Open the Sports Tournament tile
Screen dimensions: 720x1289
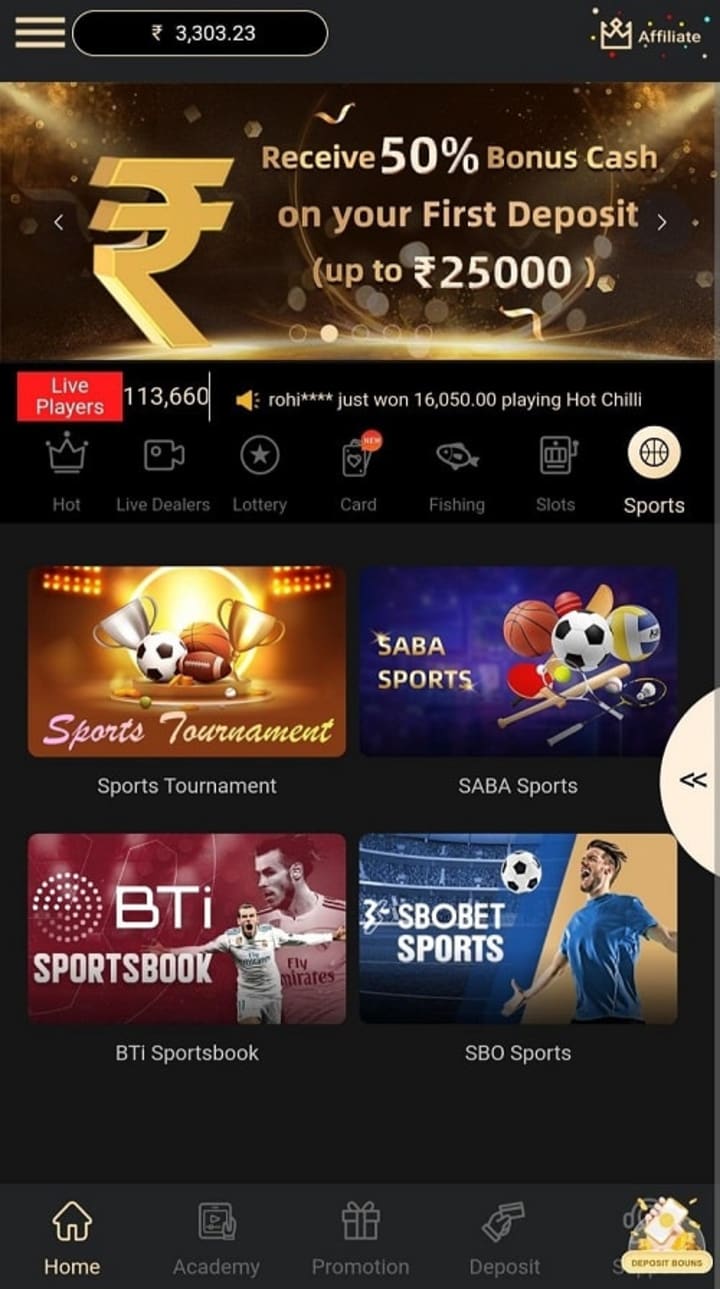(x=187, y=662)
